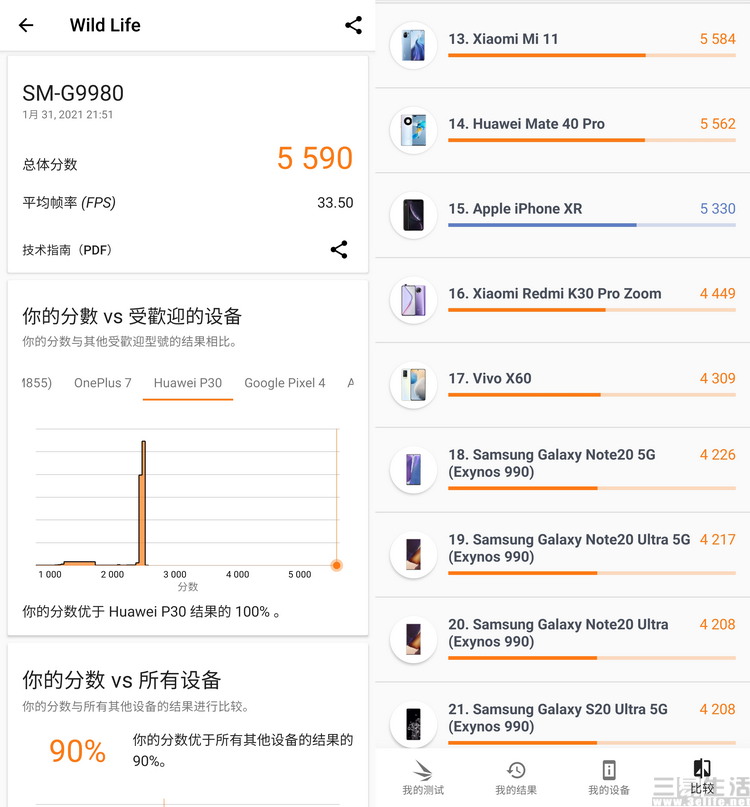This screenshot has height=807, width=750.
Task: Switch to 我的测试 tab
Action: [x=422, y=777]
